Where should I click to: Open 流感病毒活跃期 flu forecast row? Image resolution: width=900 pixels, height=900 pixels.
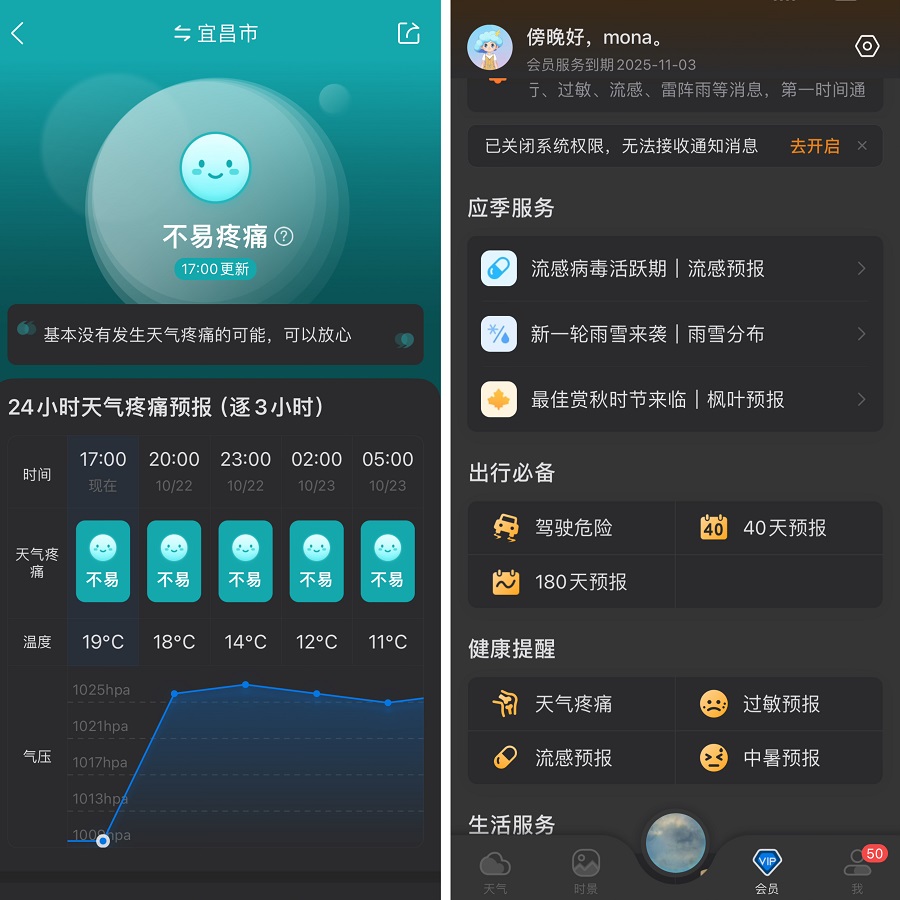[675, 269]
